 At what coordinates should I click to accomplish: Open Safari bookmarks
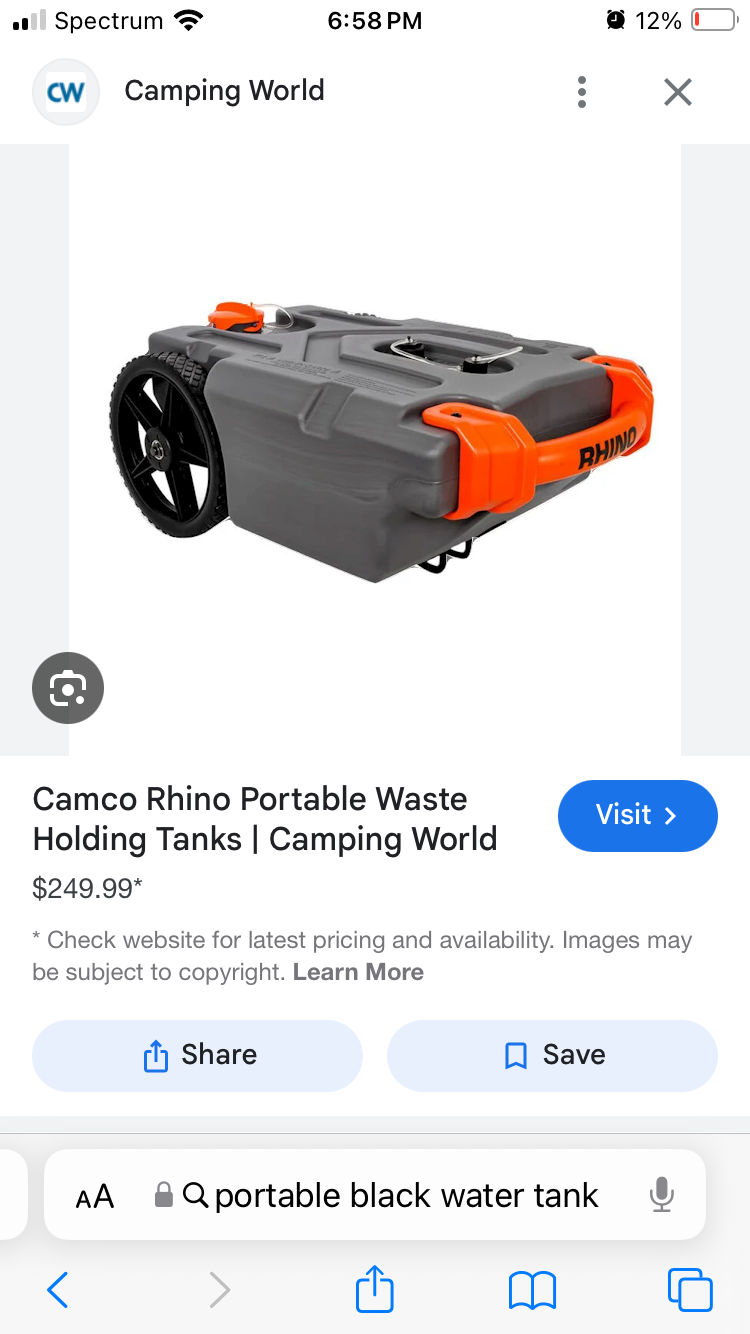(x=532, y=1290)
